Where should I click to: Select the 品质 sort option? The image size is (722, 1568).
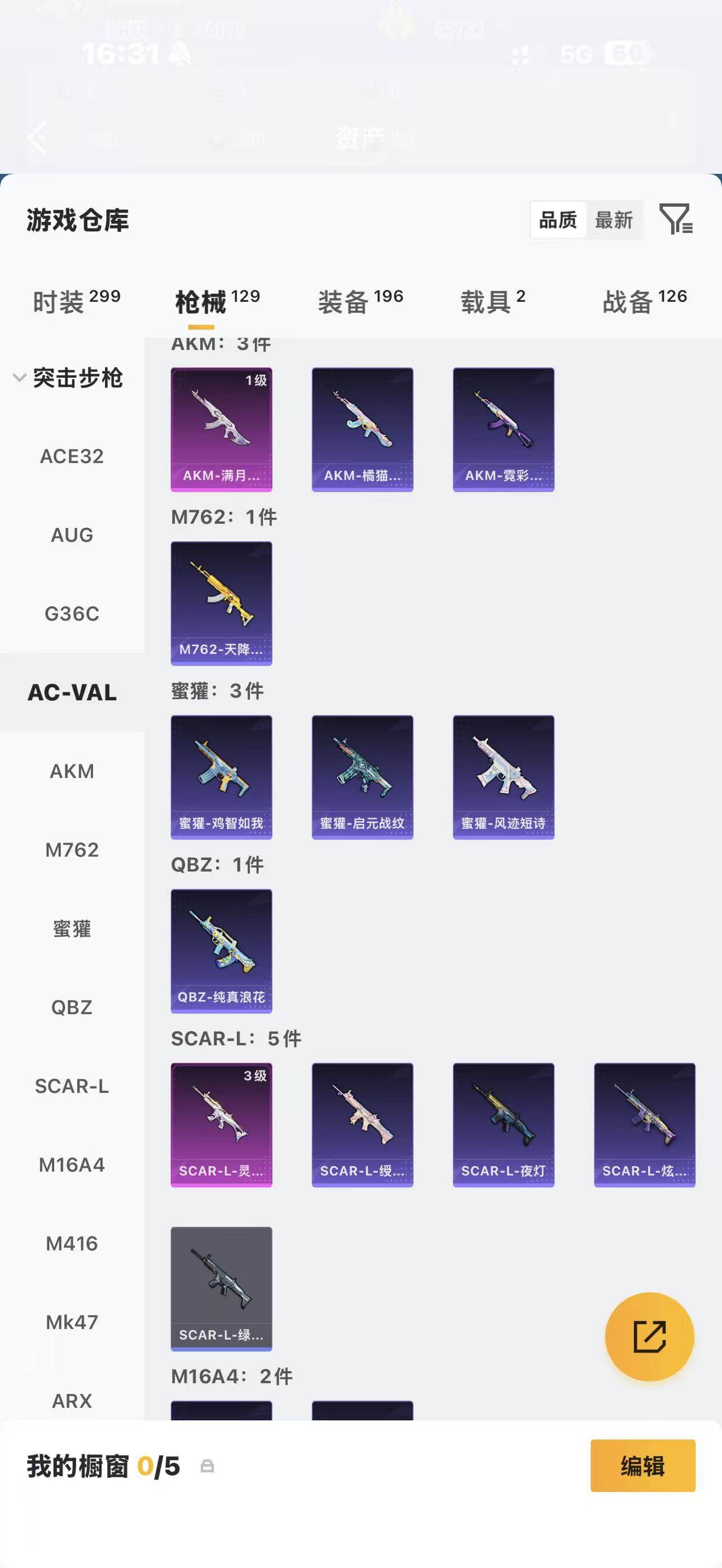(x=558, y=220)
